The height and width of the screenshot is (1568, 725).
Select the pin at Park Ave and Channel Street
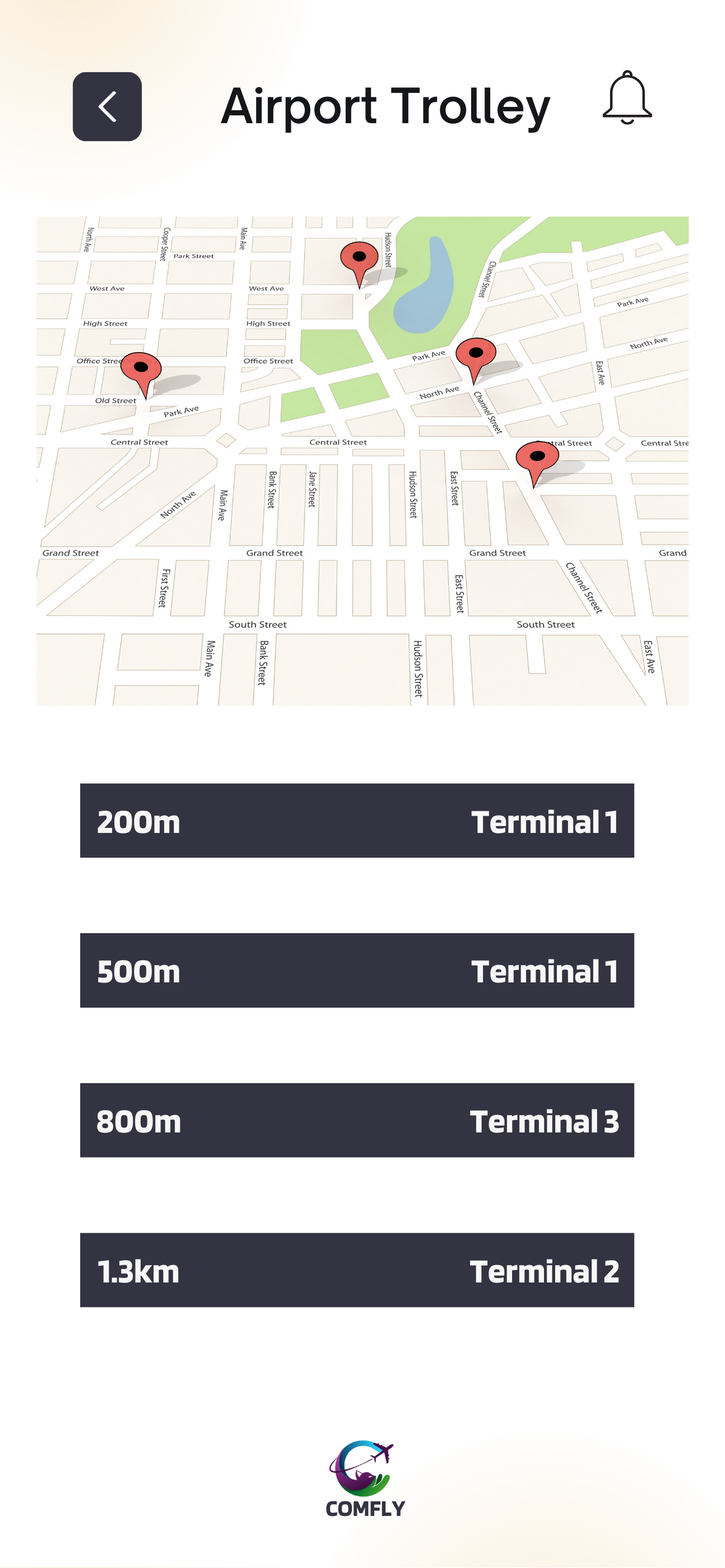click(x=476, y=356)
